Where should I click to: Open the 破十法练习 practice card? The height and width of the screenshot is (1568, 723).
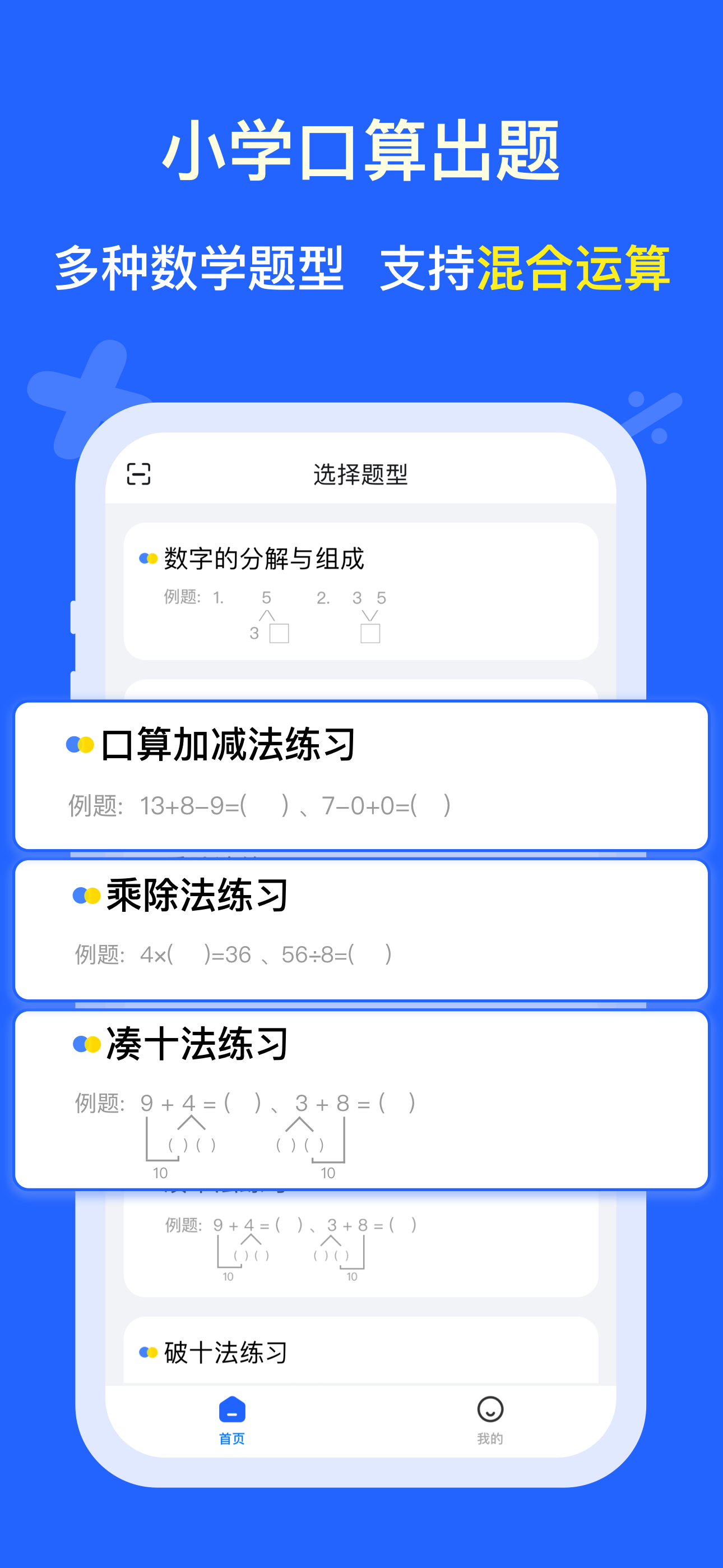361,1352
